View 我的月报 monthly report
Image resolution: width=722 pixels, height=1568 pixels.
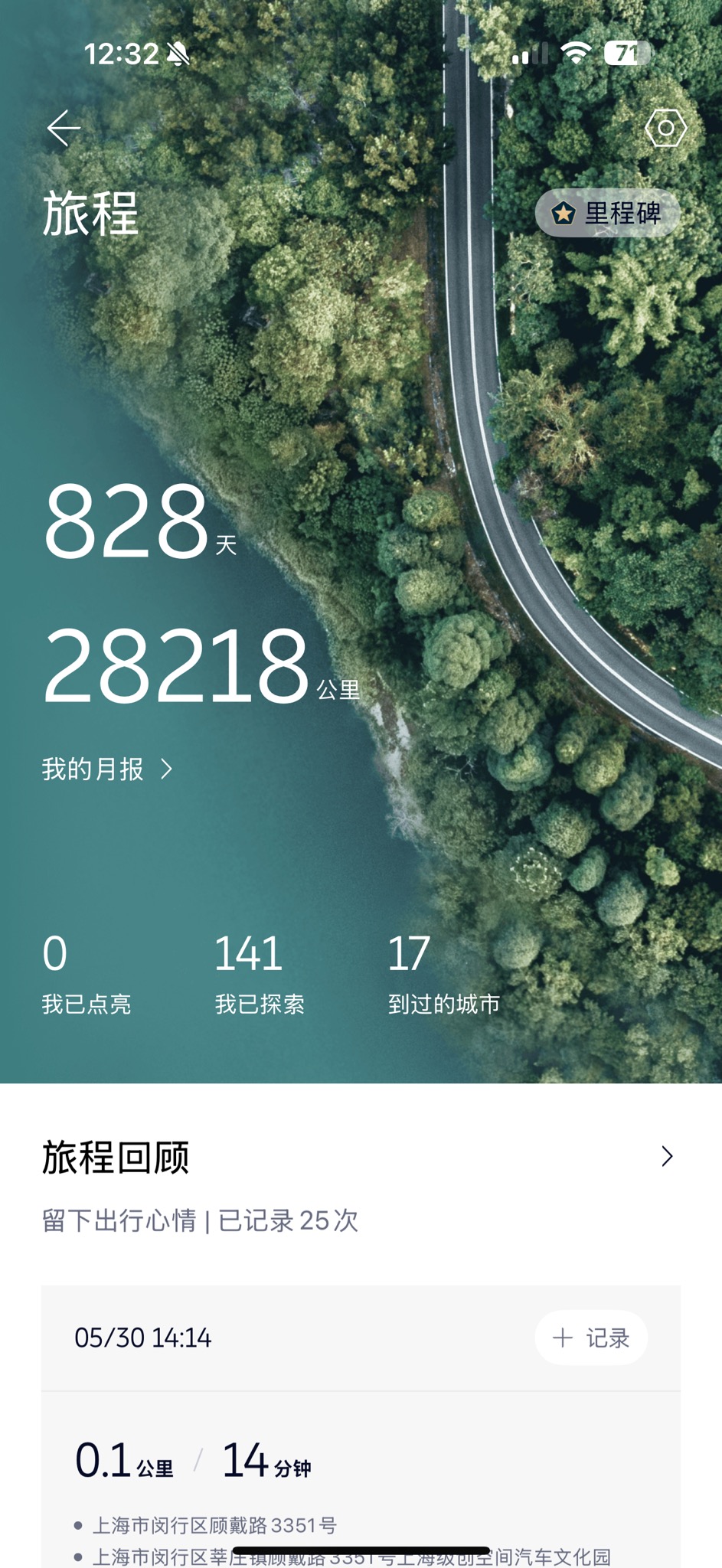pos(107,769)
